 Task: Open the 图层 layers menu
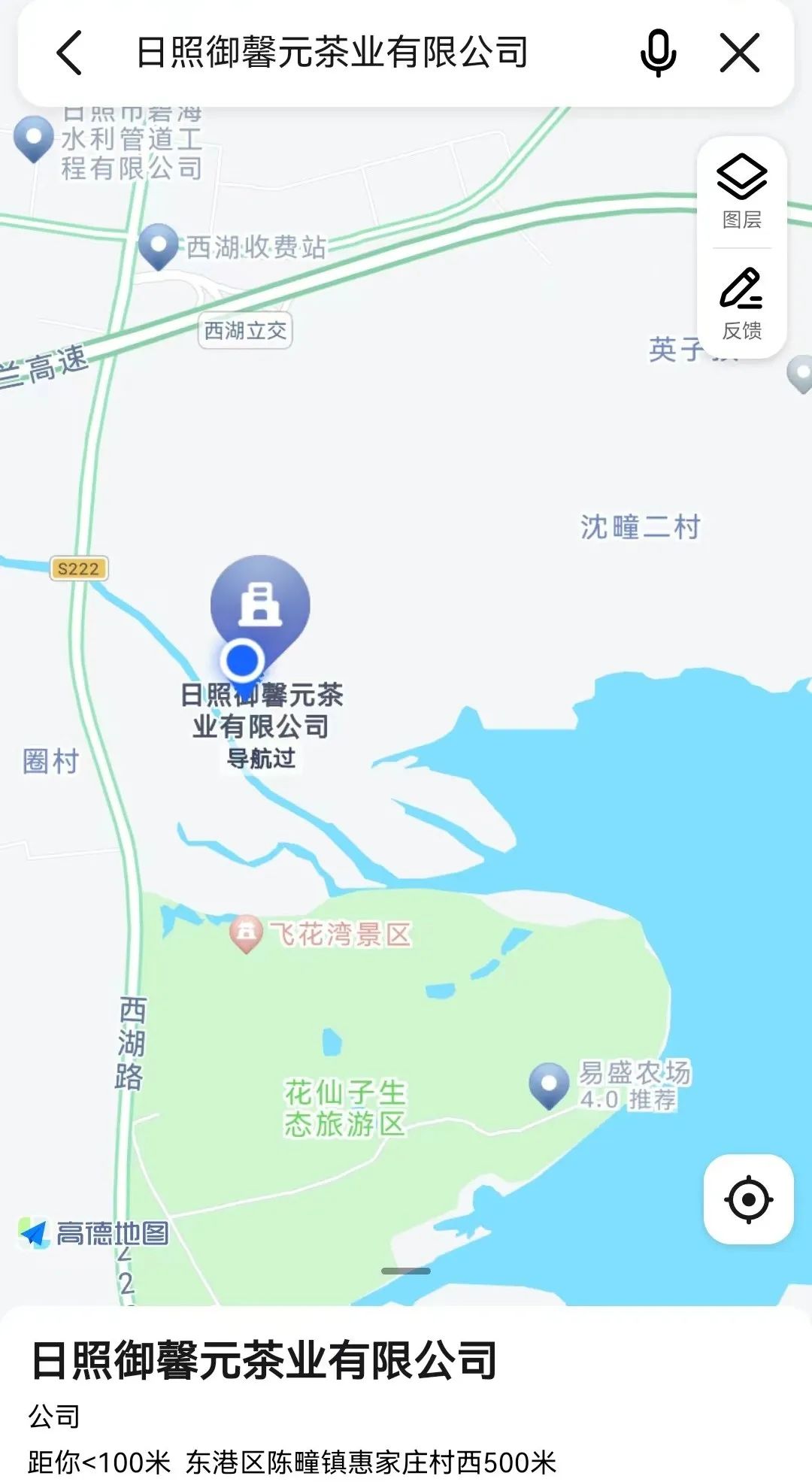[742, 192]
